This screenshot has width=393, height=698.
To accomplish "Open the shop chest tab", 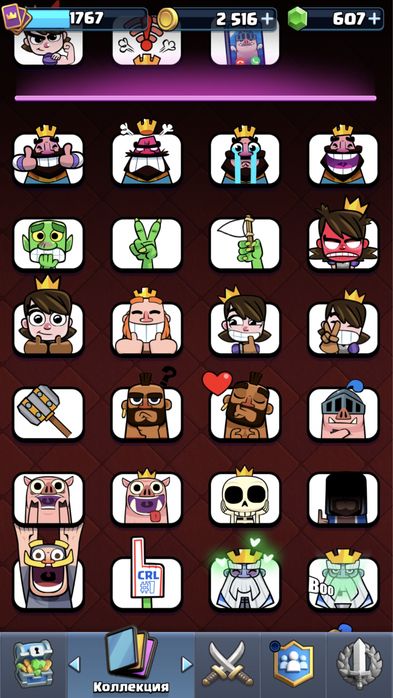I will point(33,665).
